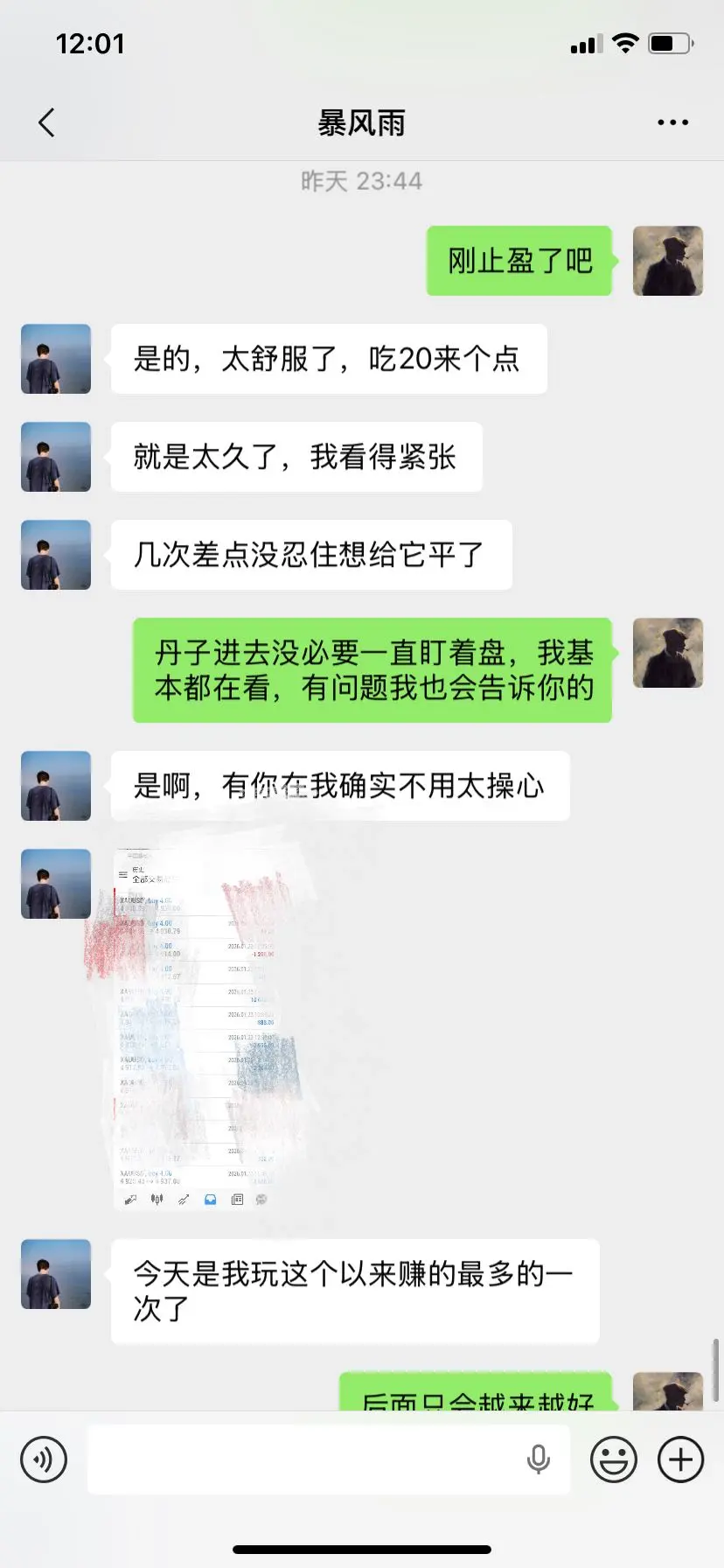Screen dimensions: 724x1568
Task: Tap the message text input field
Action: tap(328, 1459)
